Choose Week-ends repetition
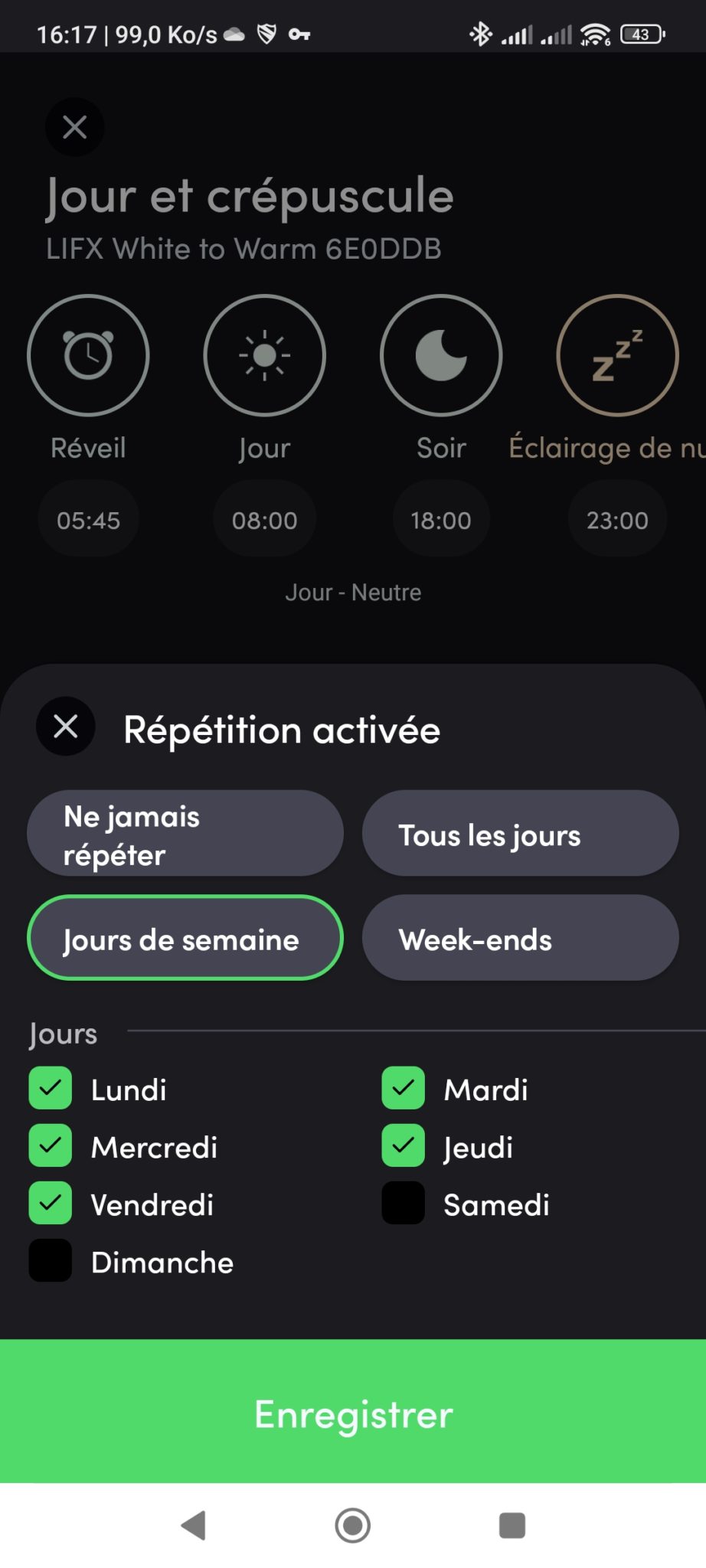706x1568 pixels. pos(520,938)
